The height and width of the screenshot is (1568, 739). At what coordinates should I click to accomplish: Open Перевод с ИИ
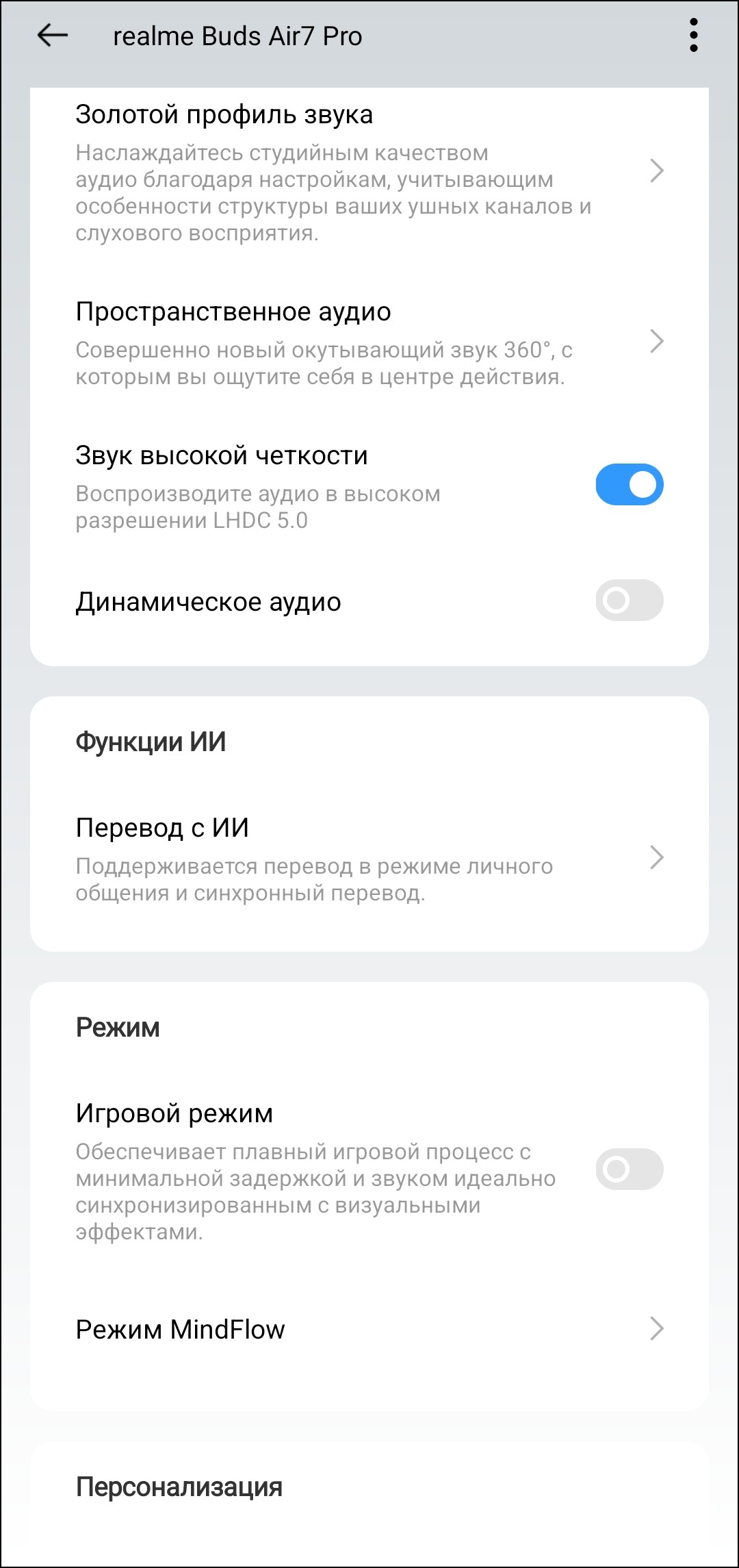point(369,857)
